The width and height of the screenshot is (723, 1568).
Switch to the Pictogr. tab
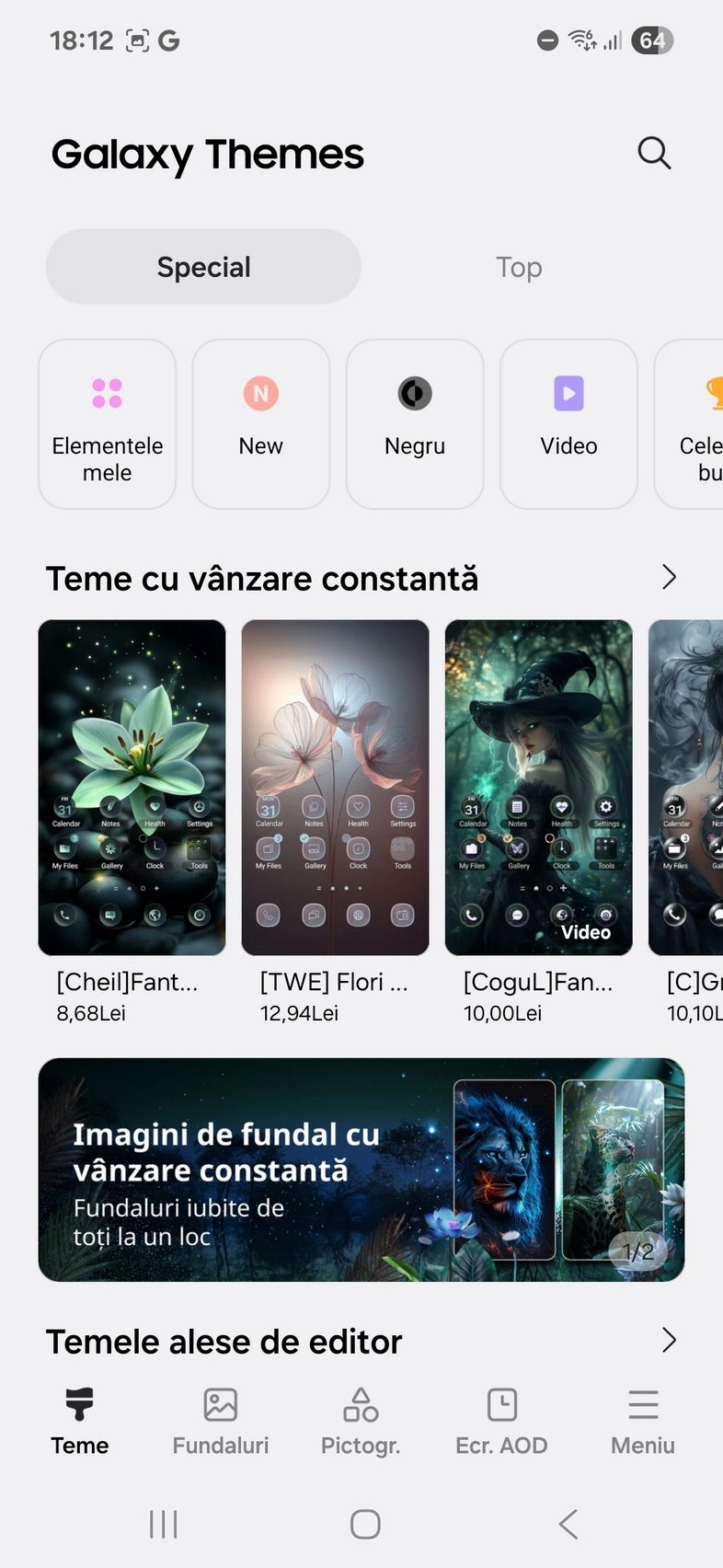tap(361, 1423)
